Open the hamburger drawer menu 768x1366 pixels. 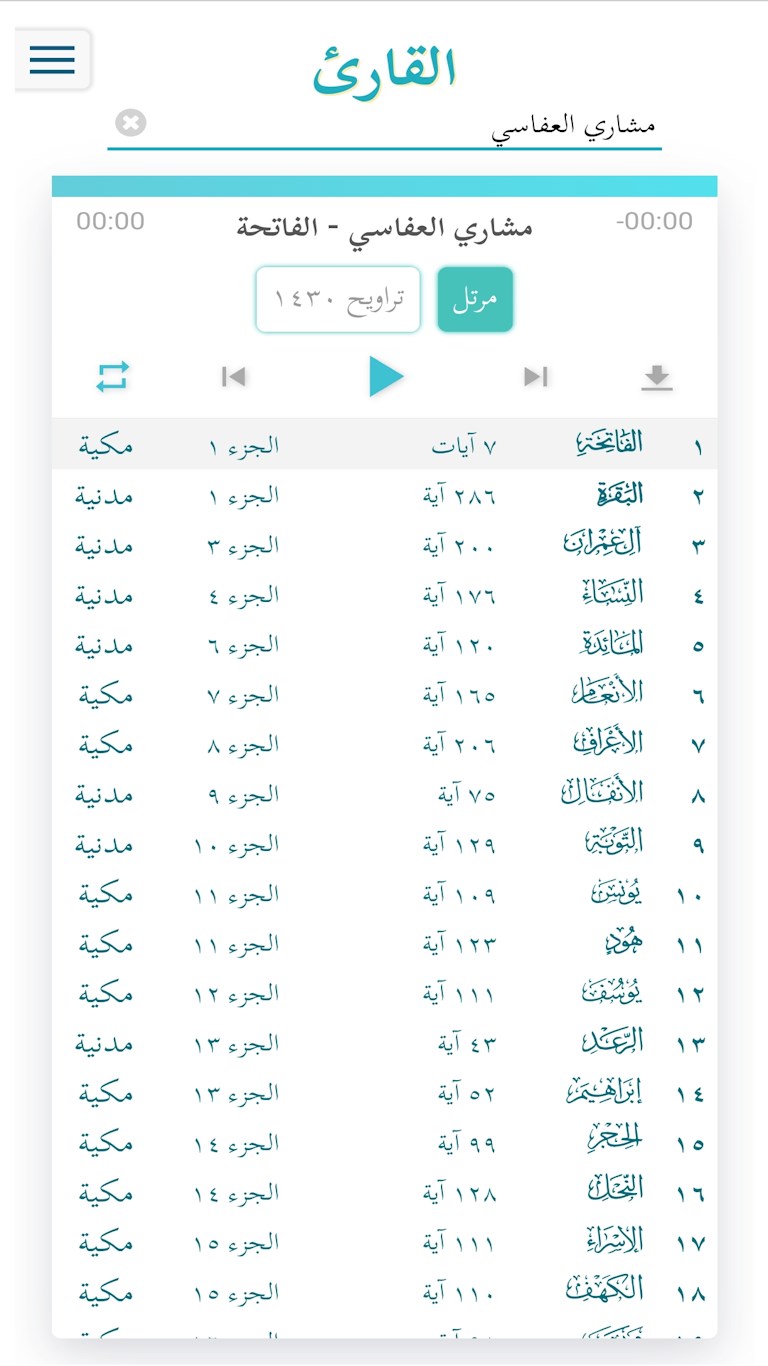[52, 60]
